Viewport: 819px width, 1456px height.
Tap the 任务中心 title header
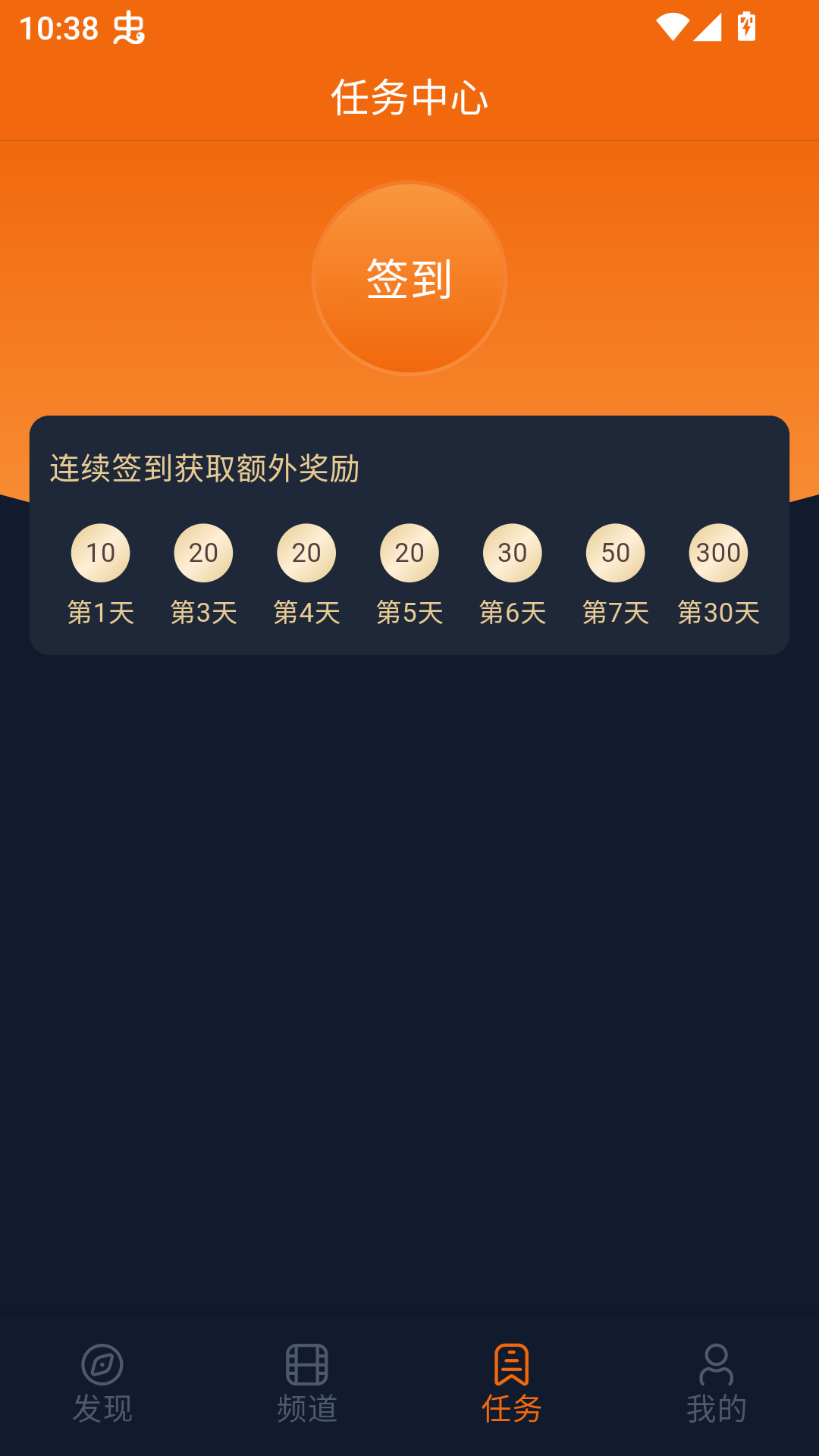pyautogui.click(x=409, y=97)
